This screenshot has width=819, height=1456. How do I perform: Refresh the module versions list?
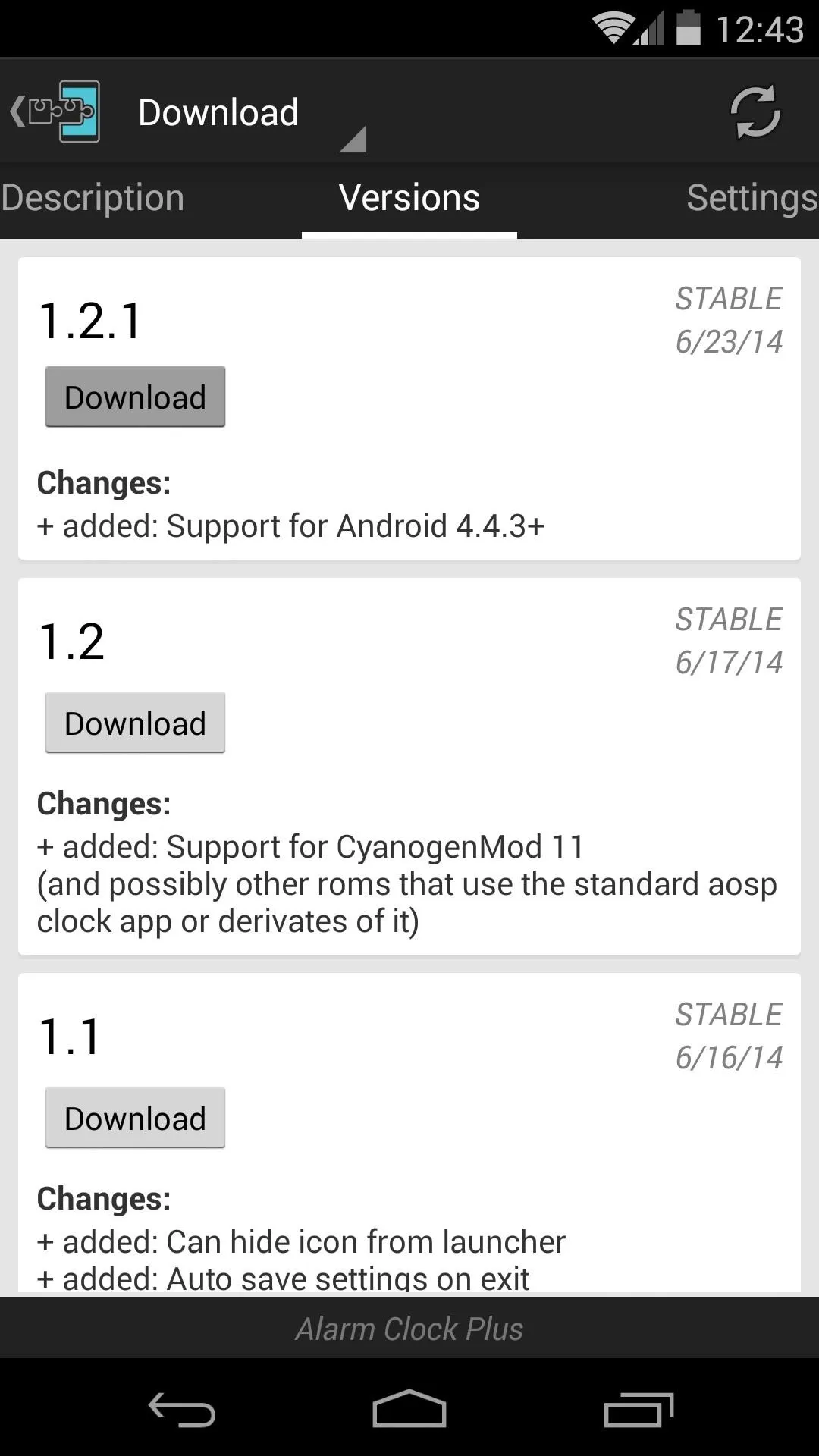pos(755,112)
